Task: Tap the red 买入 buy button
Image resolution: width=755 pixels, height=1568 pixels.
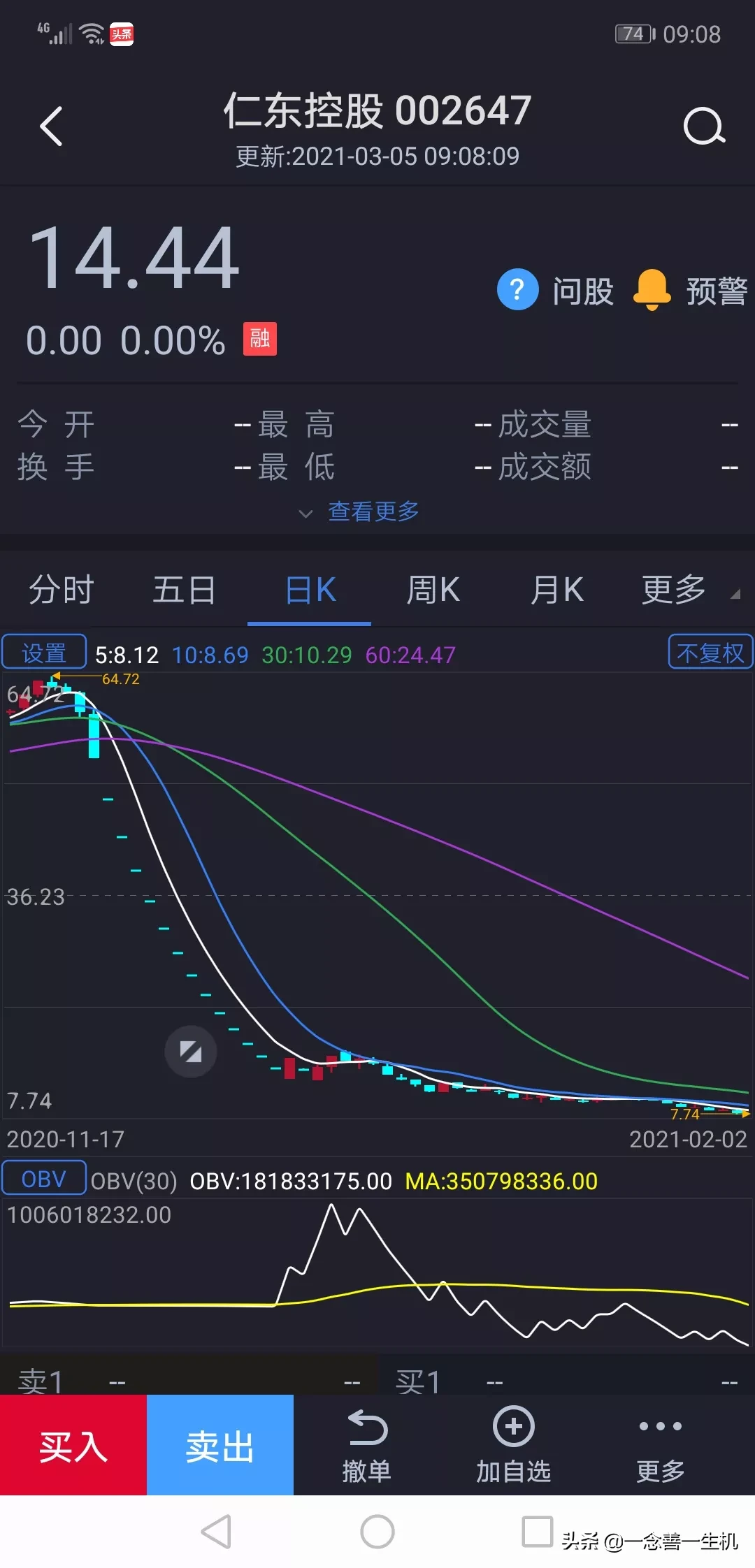Action: [x=73, y=1446]
